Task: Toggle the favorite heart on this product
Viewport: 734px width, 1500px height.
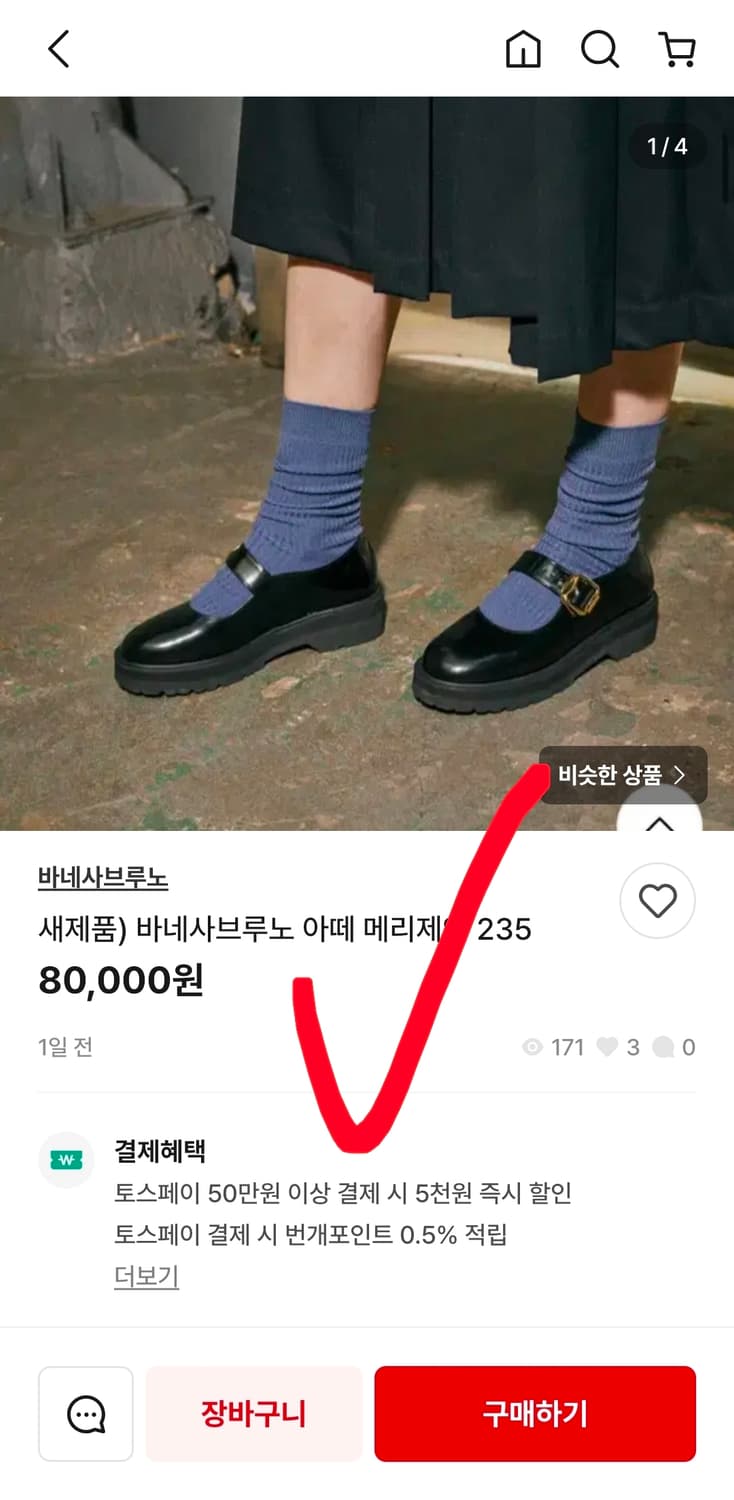Action: coord(657,900)
